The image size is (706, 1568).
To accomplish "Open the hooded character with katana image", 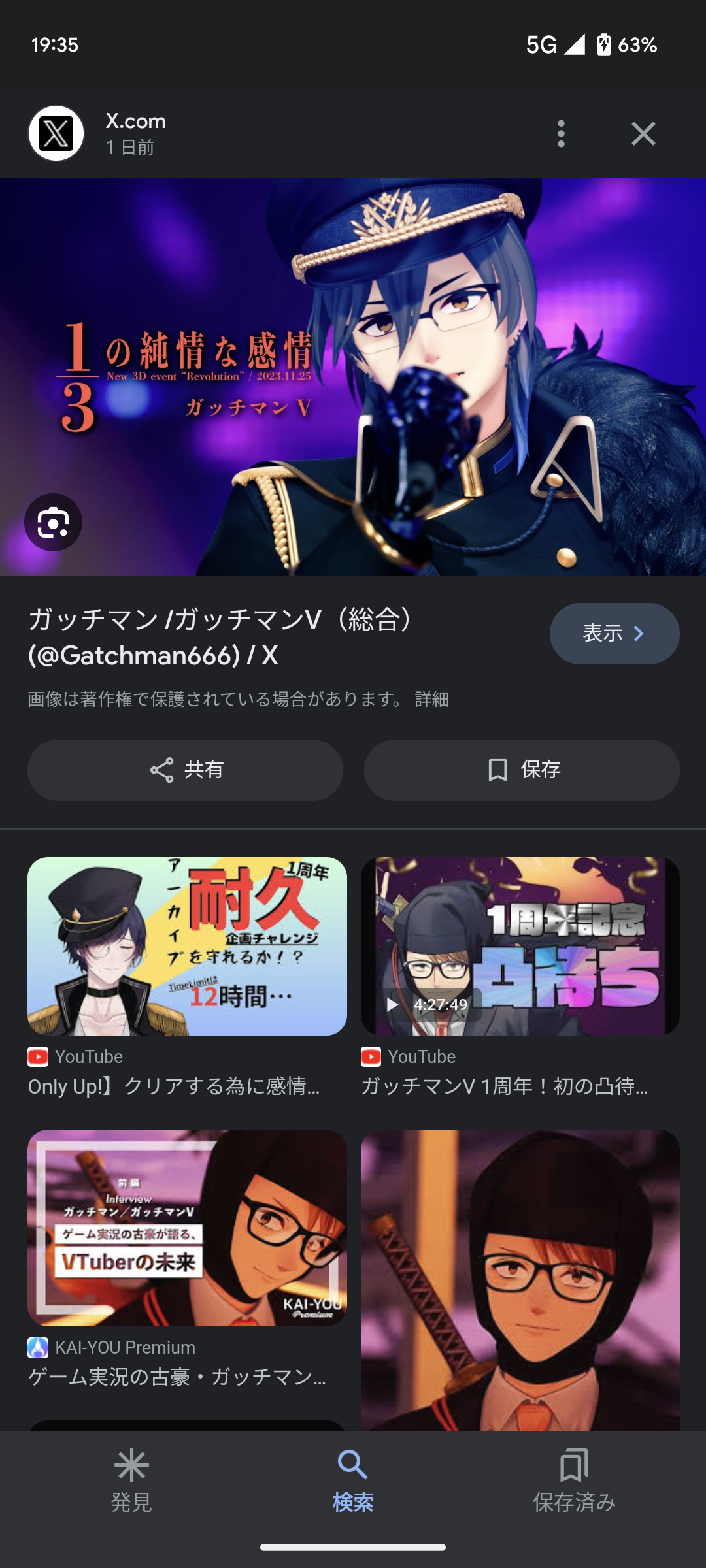I will (x=520, y=1281).
